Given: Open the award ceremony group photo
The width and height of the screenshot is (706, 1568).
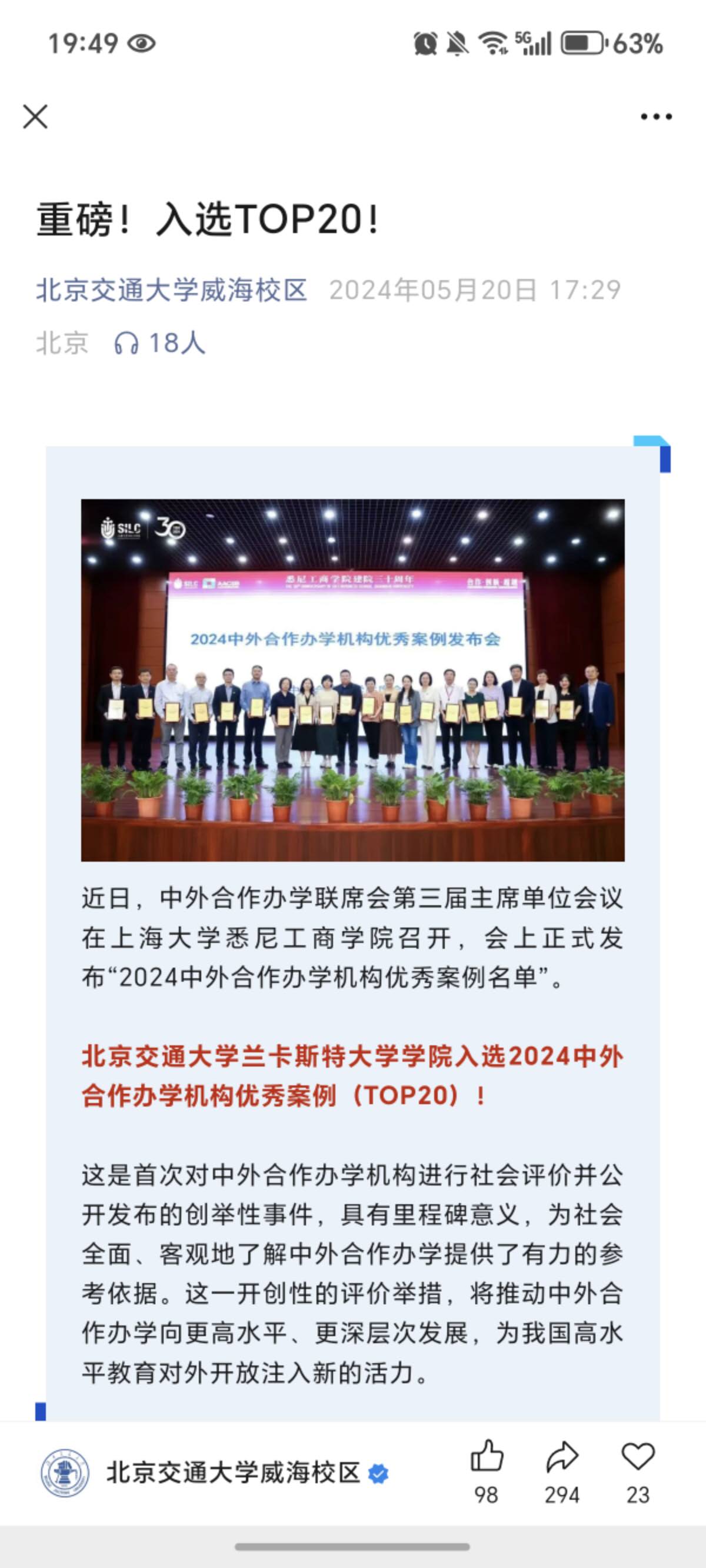Looking at the screenshot, I should click(x=352, y=680).
